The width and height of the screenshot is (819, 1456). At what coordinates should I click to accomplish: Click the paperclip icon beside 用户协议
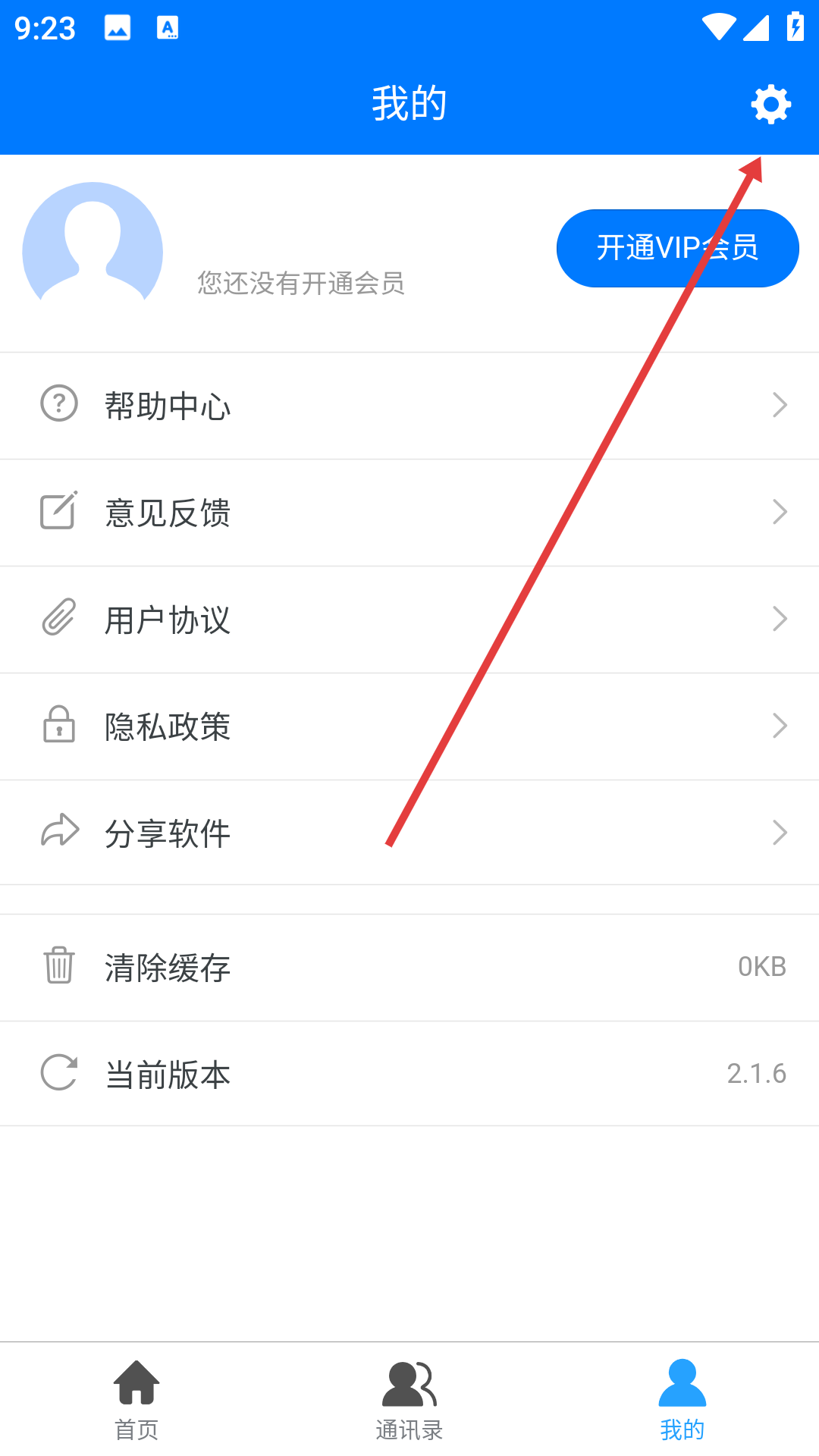pyautogui.click(x=58, y=619)
